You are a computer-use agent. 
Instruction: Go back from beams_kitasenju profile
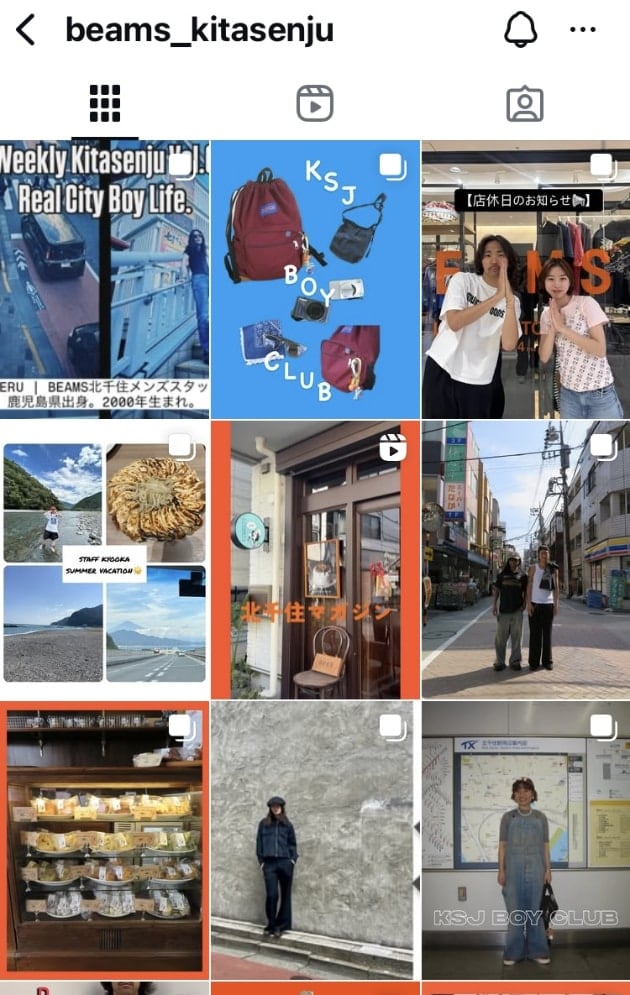coord(26,30)
